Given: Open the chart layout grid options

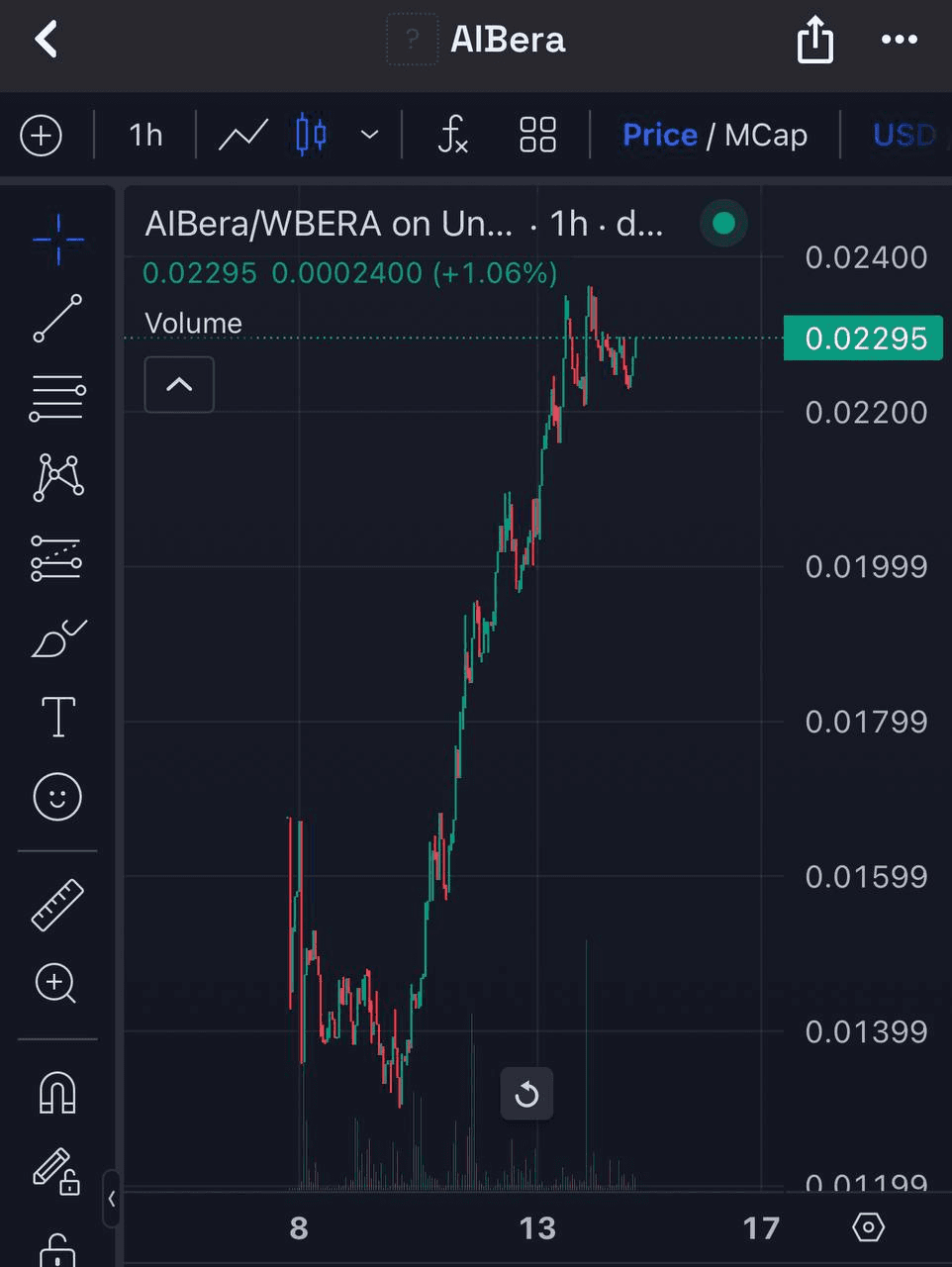Looking at the screenshot, I should point(537,135).
